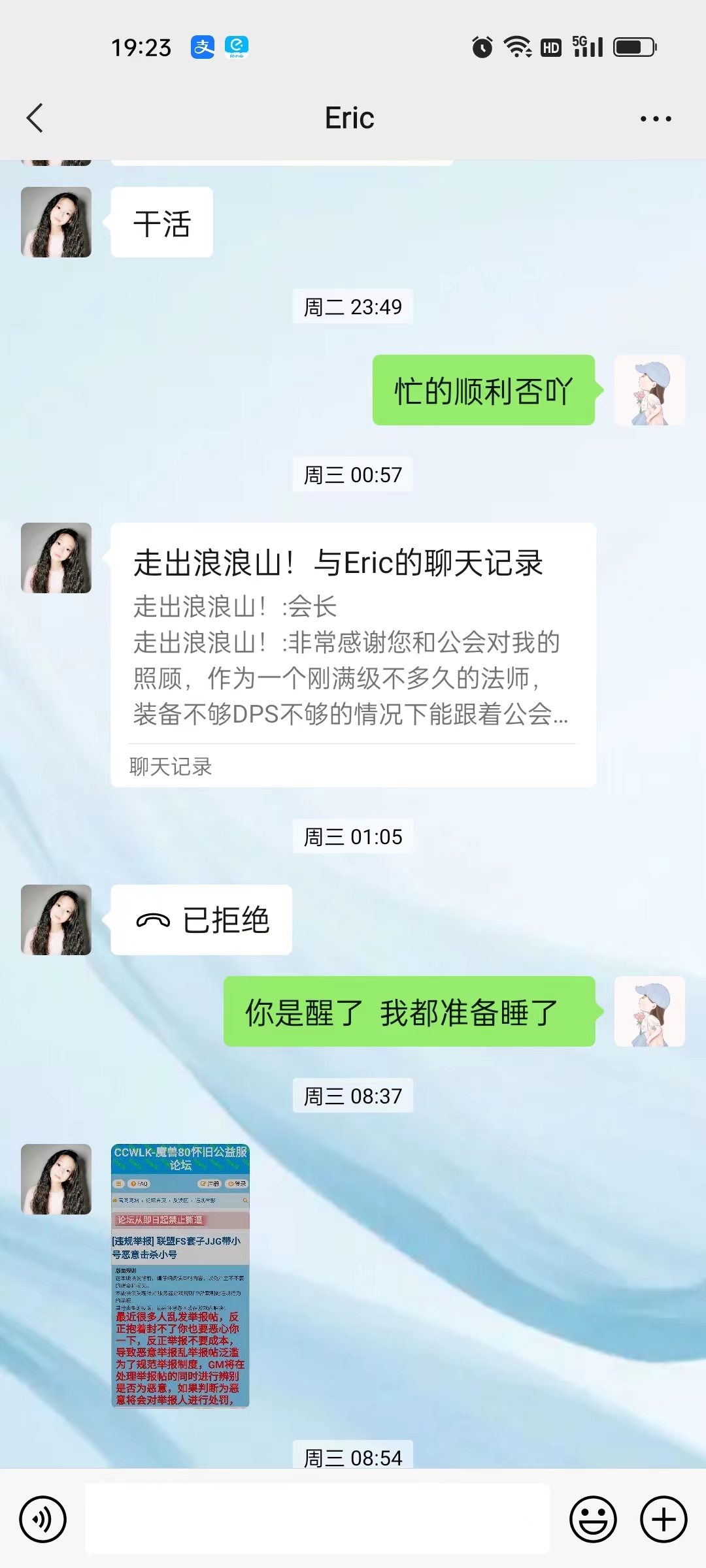706x1568 pixels.
Task: Open Eric's avatar next to 干活
Action: pos(56,222)
